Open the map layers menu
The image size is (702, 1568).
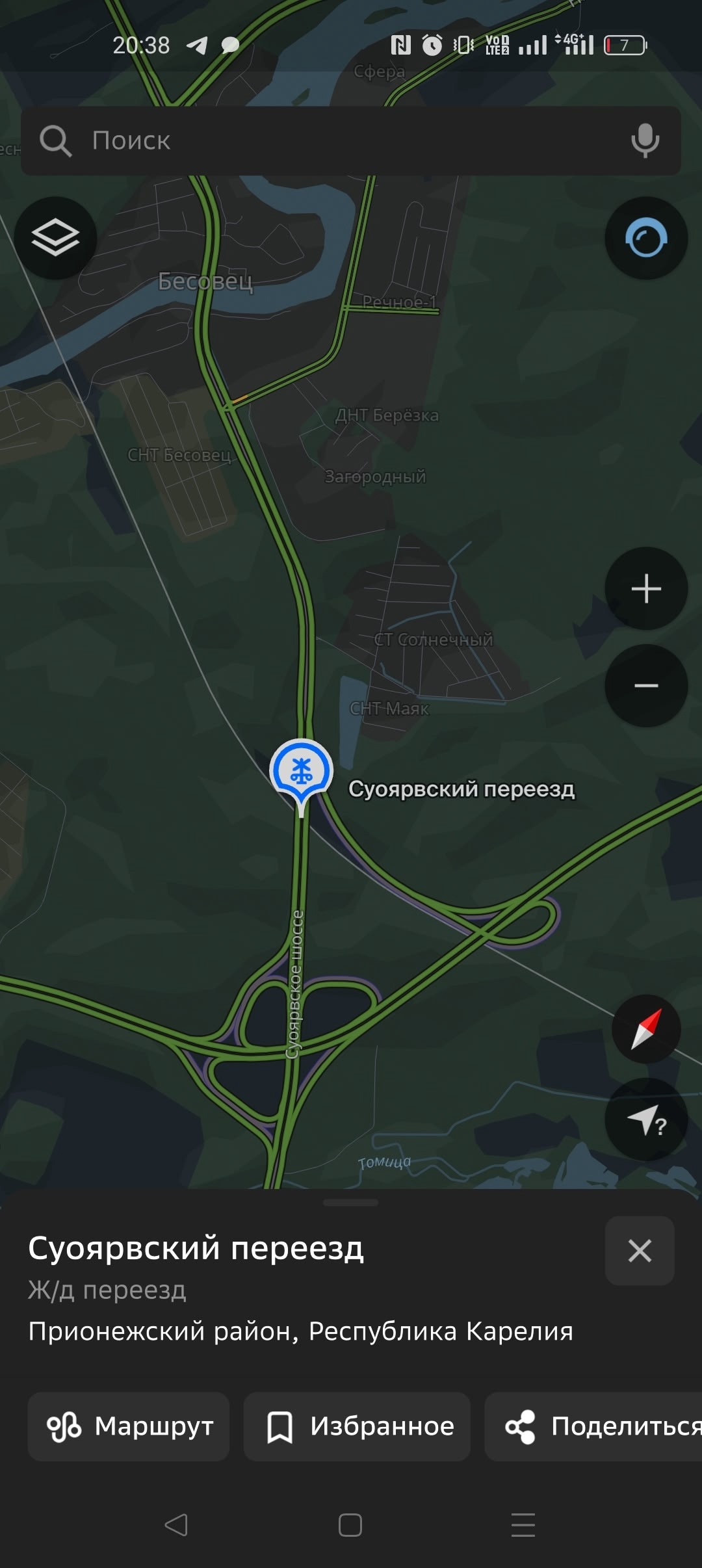[56, 238]
